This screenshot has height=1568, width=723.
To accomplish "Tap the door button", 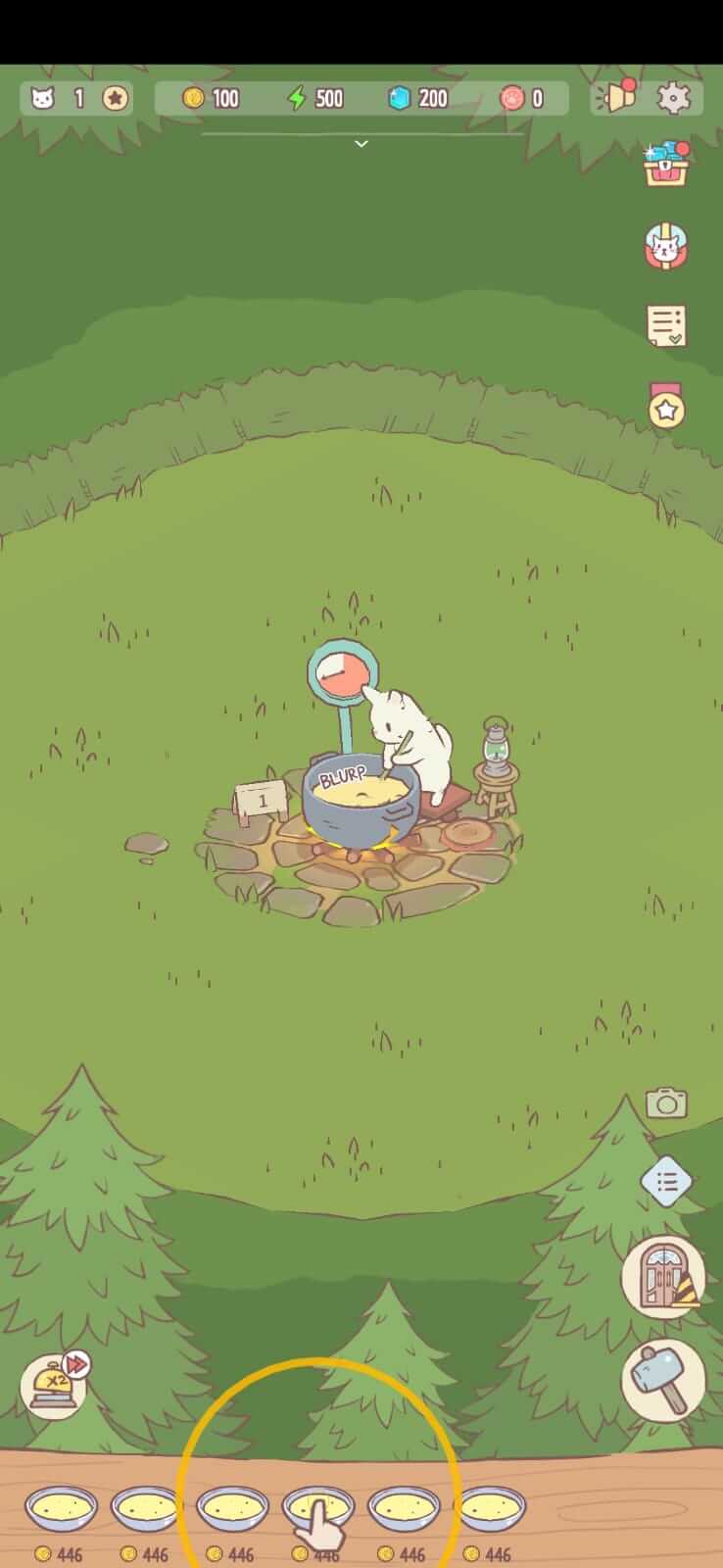I will point(663,1276).
